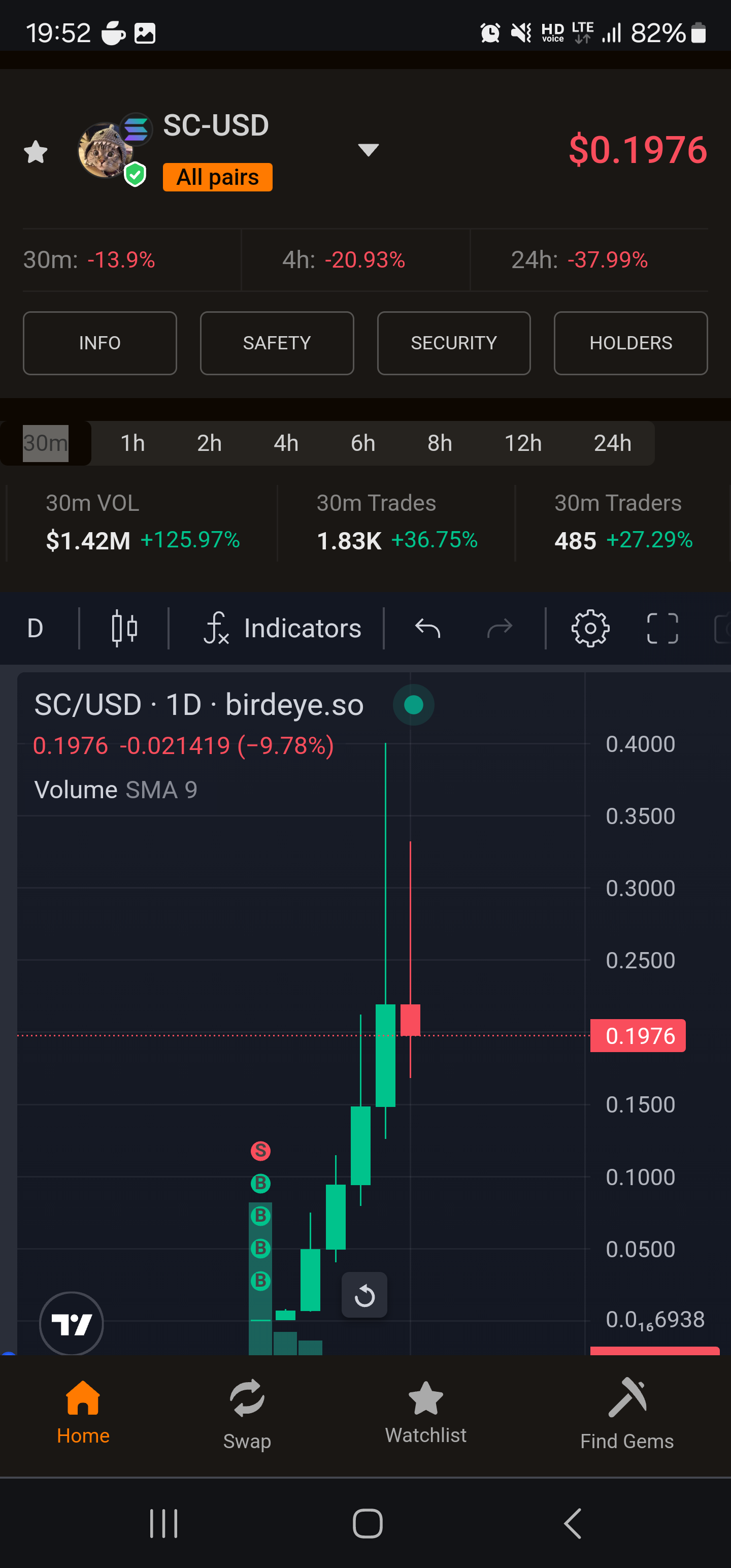Viewport: 731px width, 1568px height.
Task: Reset the chart view
Action: tap(364, 1295)
